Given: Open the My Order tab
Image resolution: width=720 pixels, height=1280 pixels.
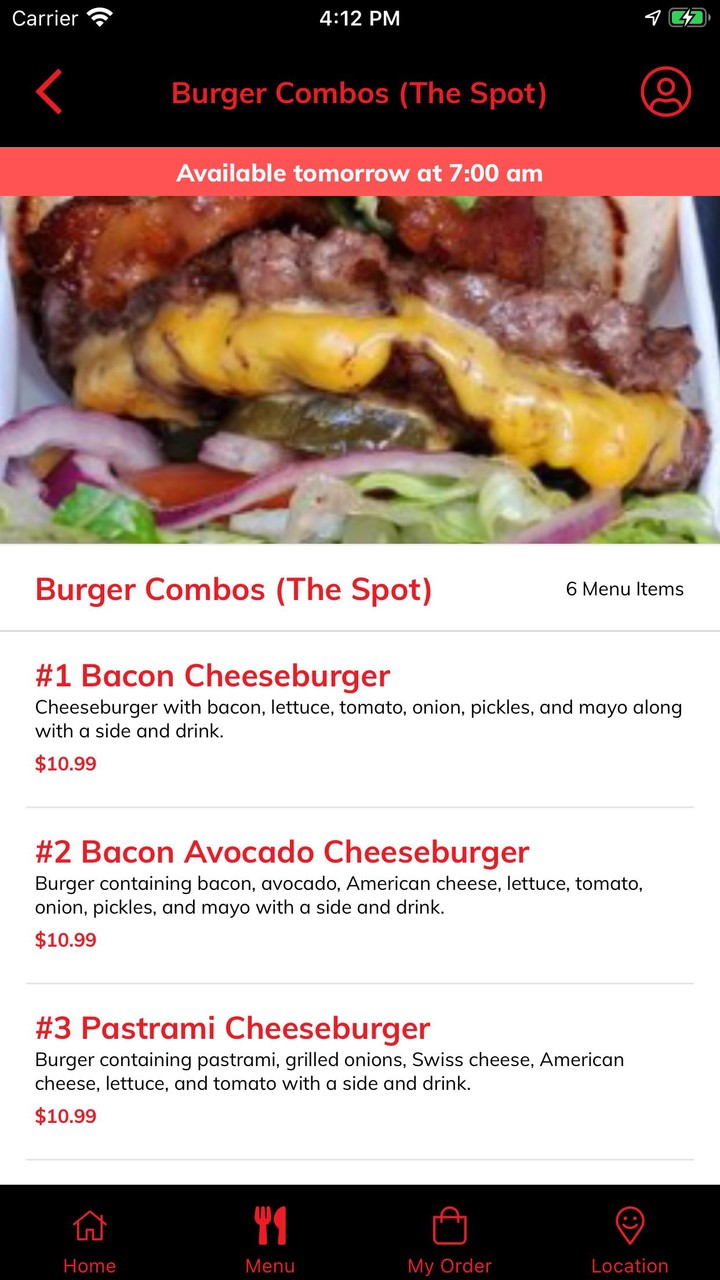Looking at the screenshot, I should coord(450,1240).
